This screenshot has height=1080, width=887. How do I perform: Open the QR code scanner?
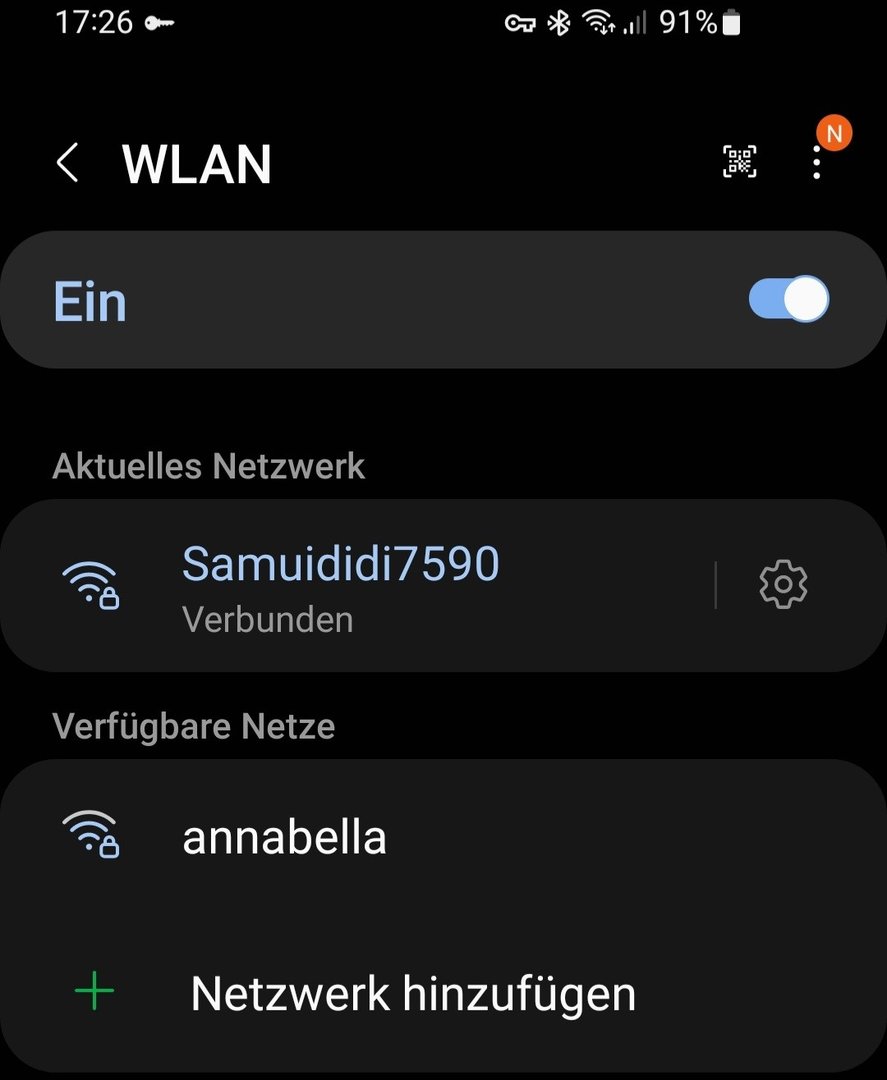(x=740, y=162)
